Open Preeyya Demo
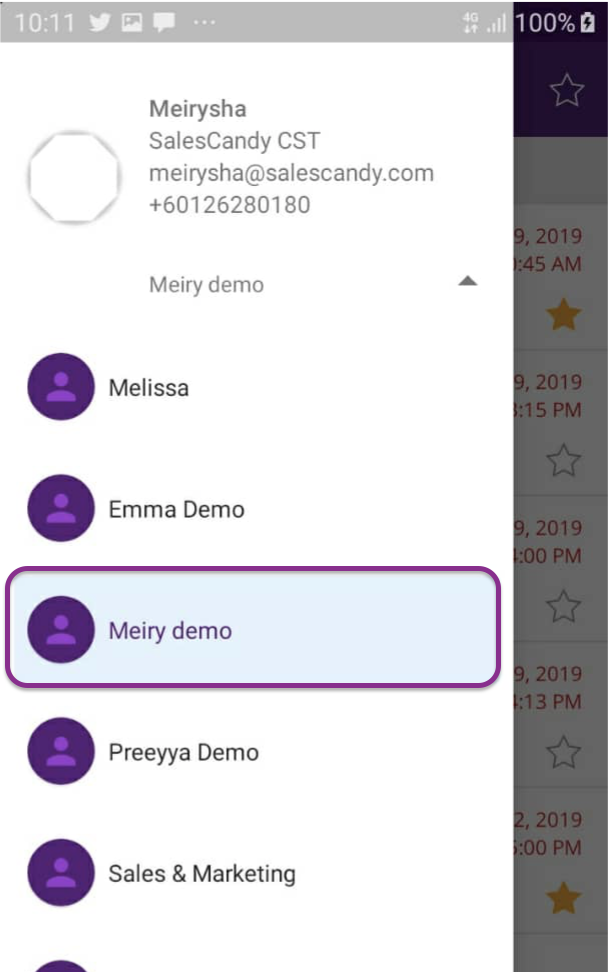The height and width of the screenshot is (972, 608). (x=183, y=752)
